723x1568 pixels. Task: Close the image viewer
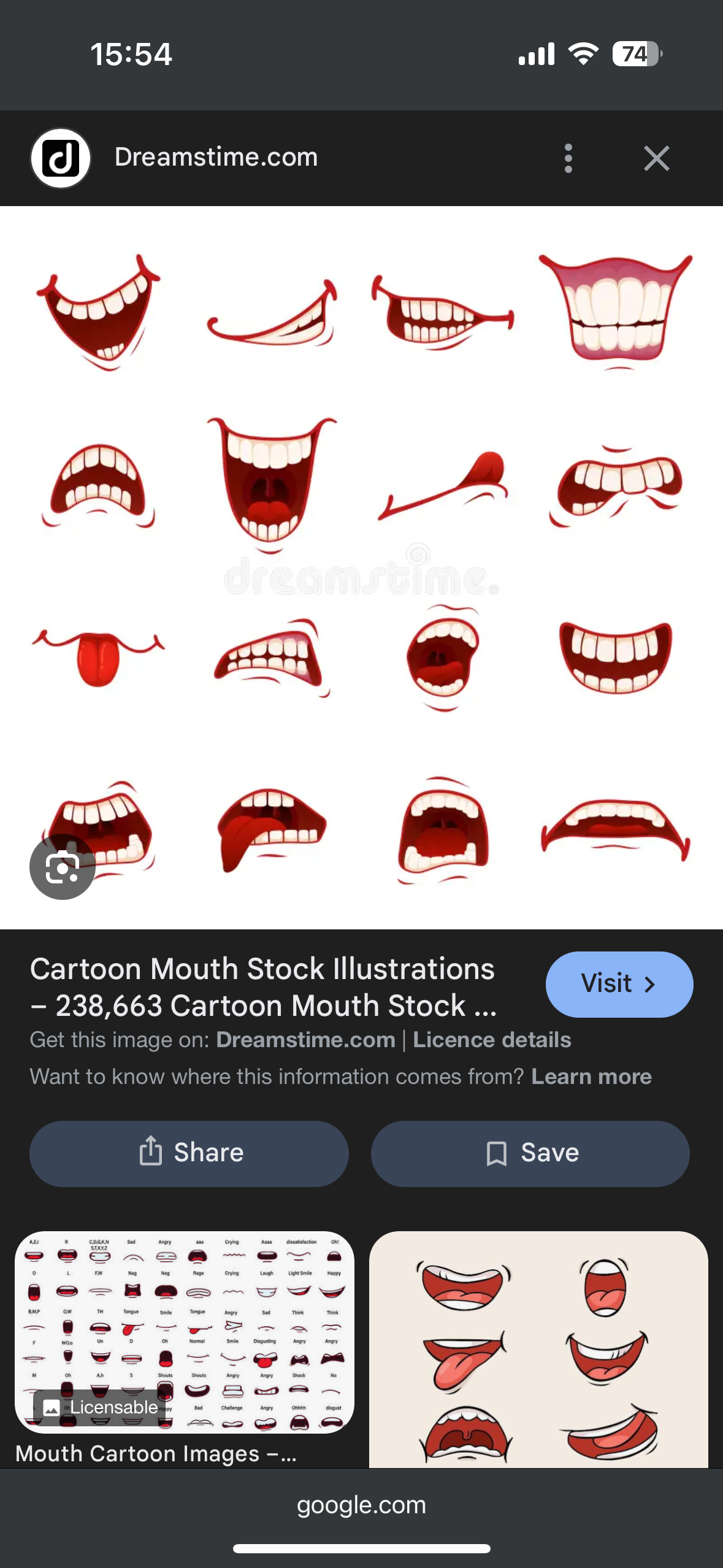coord(656,158)
